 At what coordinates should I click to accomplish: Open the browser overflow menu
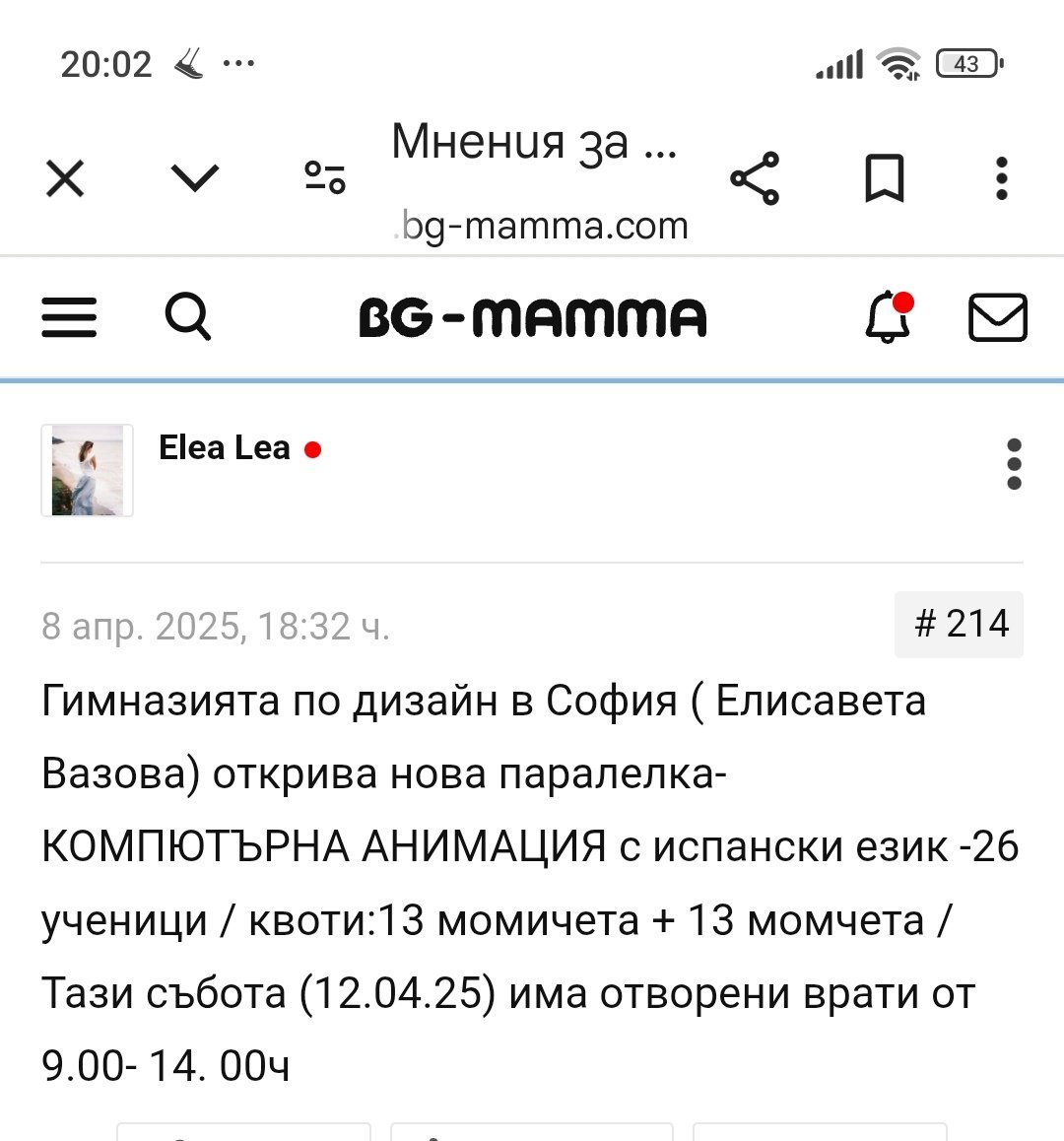pos(1001,179)
